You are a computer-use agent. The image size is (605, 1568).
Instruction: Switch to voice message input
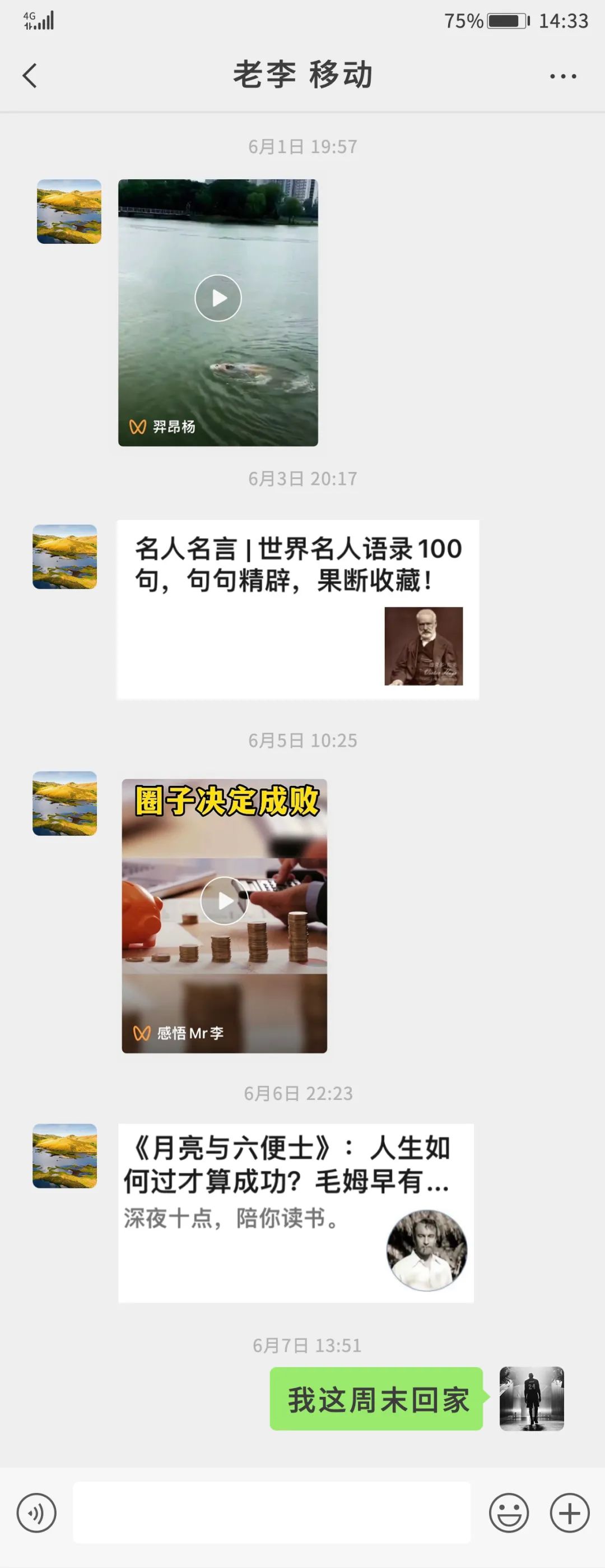click(x=36, y=1513)
